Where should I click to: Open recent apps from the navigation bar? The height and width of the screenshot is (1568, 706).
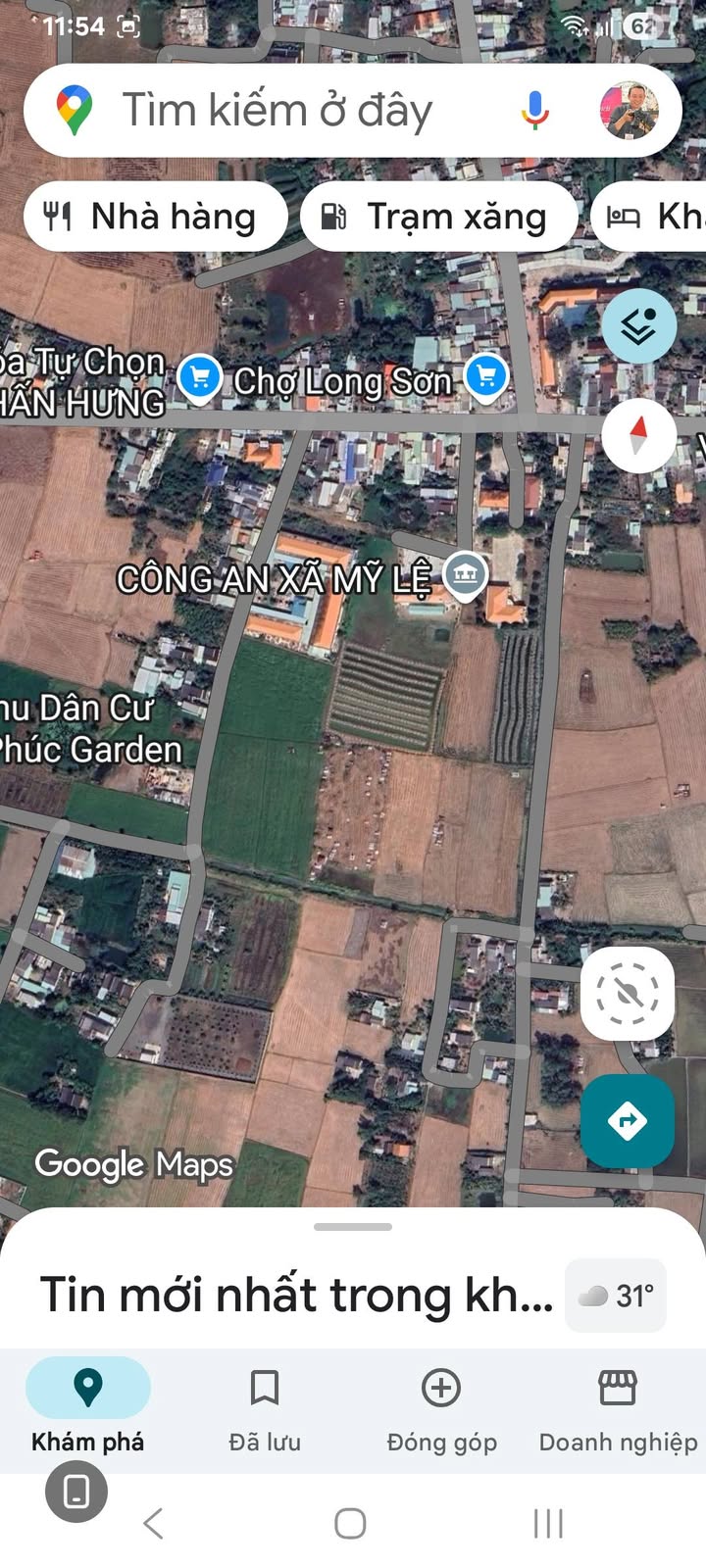(548, 1523)
